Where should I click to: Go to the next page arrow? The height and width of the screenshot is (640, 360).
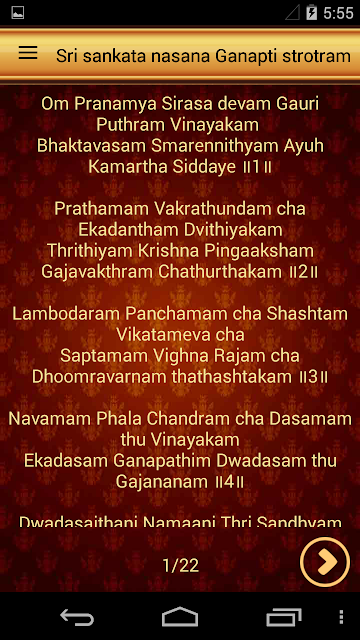325,562
